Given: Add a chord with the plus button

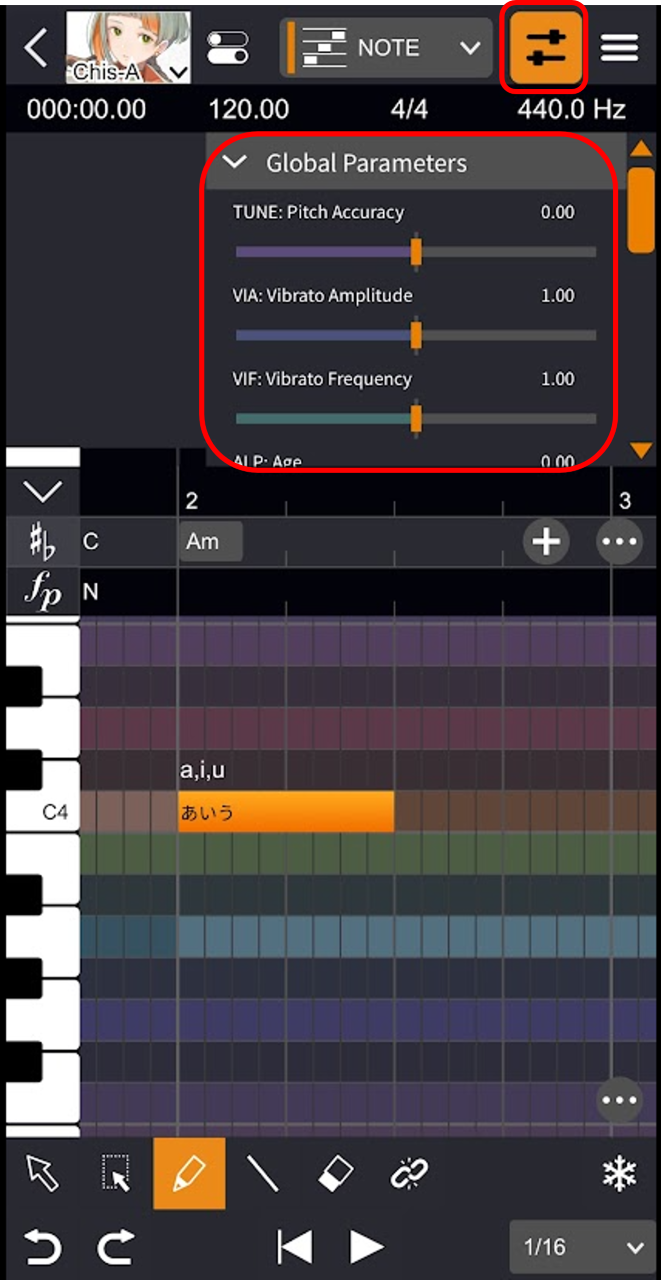Looking at the screenshot, I should (545, 542).
